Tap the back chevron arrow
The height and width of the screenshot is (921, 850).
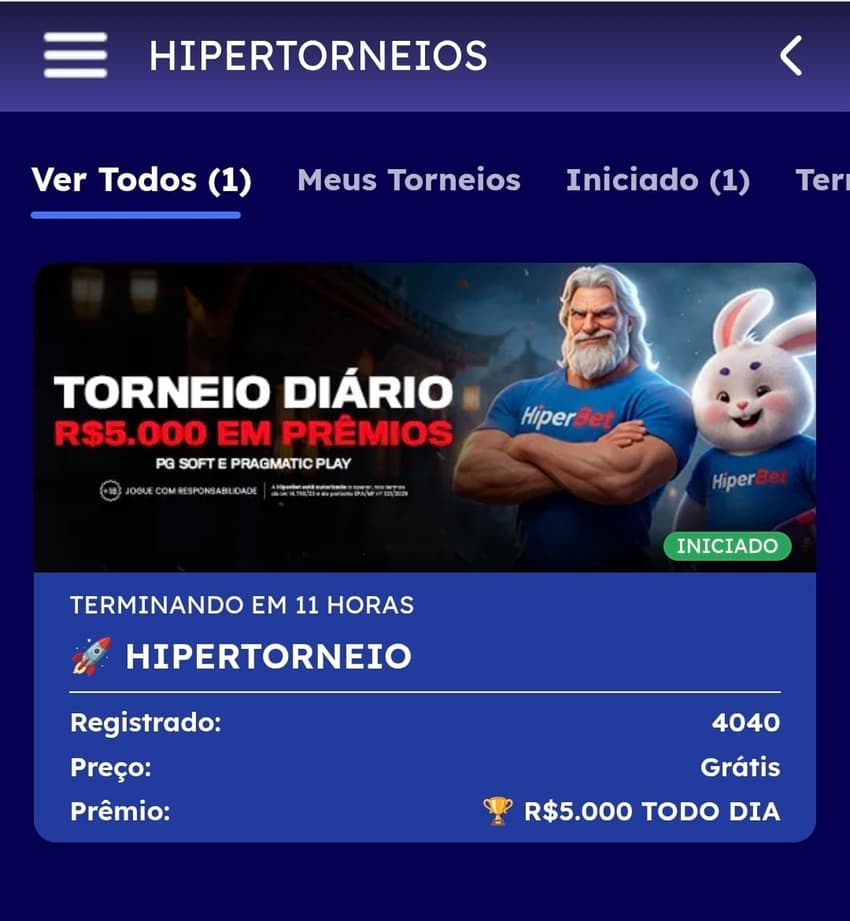(x=791, y=57)
